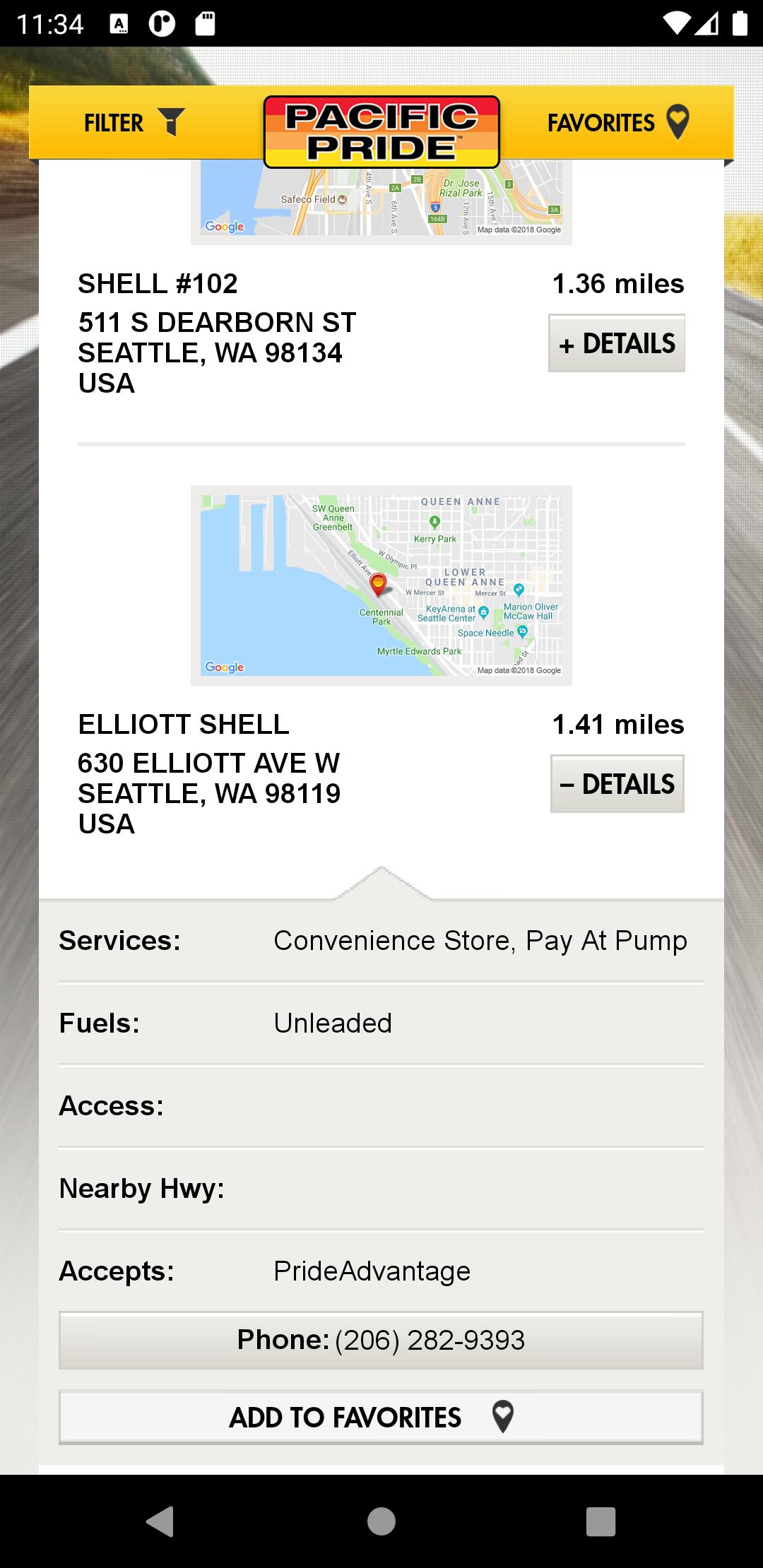Expand details for Shell #102
Image resolution: width=763 pixels, height=1568 pixels.
[x=616, y=343]
